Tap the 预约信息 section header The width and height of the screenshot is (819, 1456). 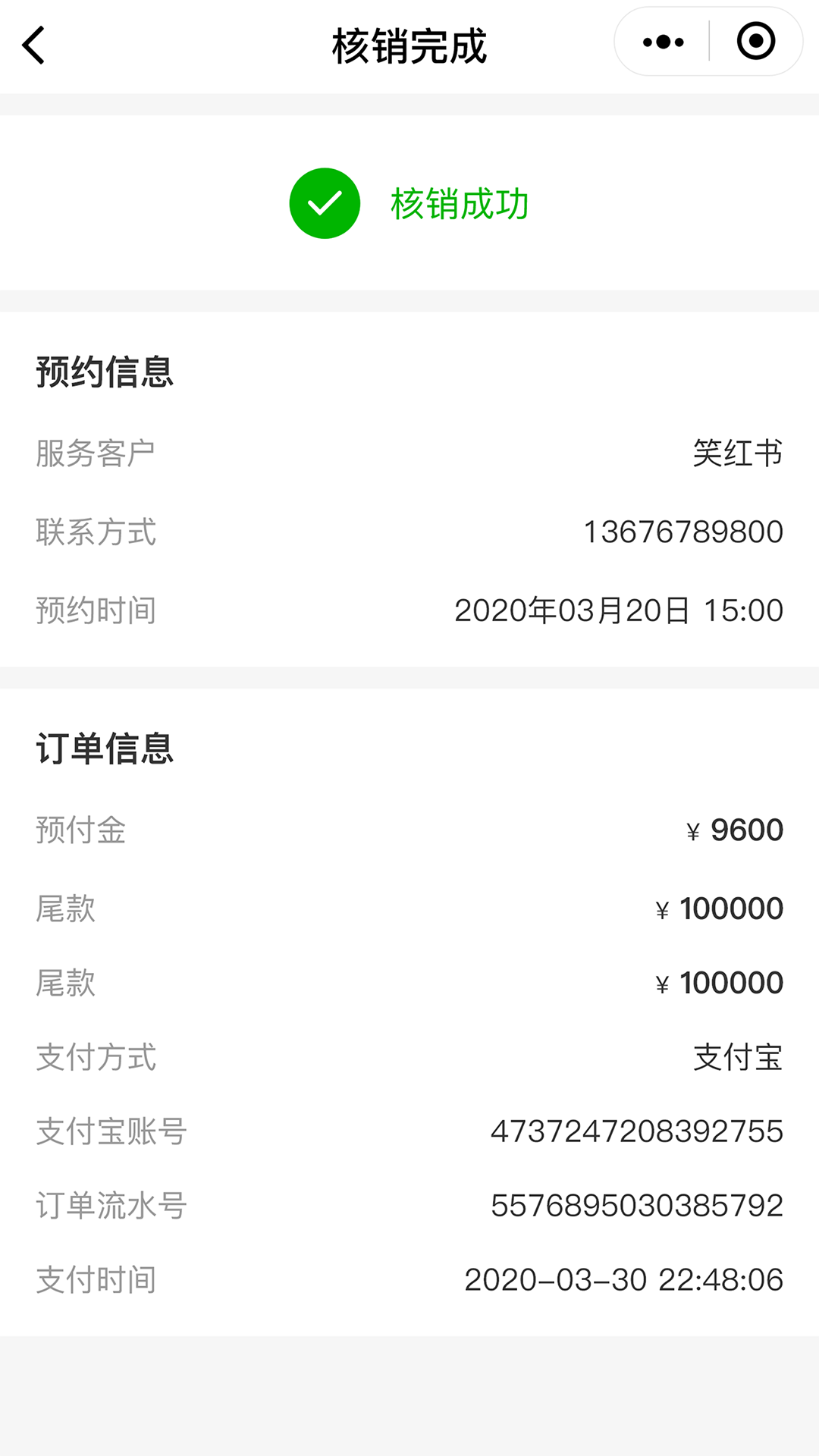click(x=103, y=372)
